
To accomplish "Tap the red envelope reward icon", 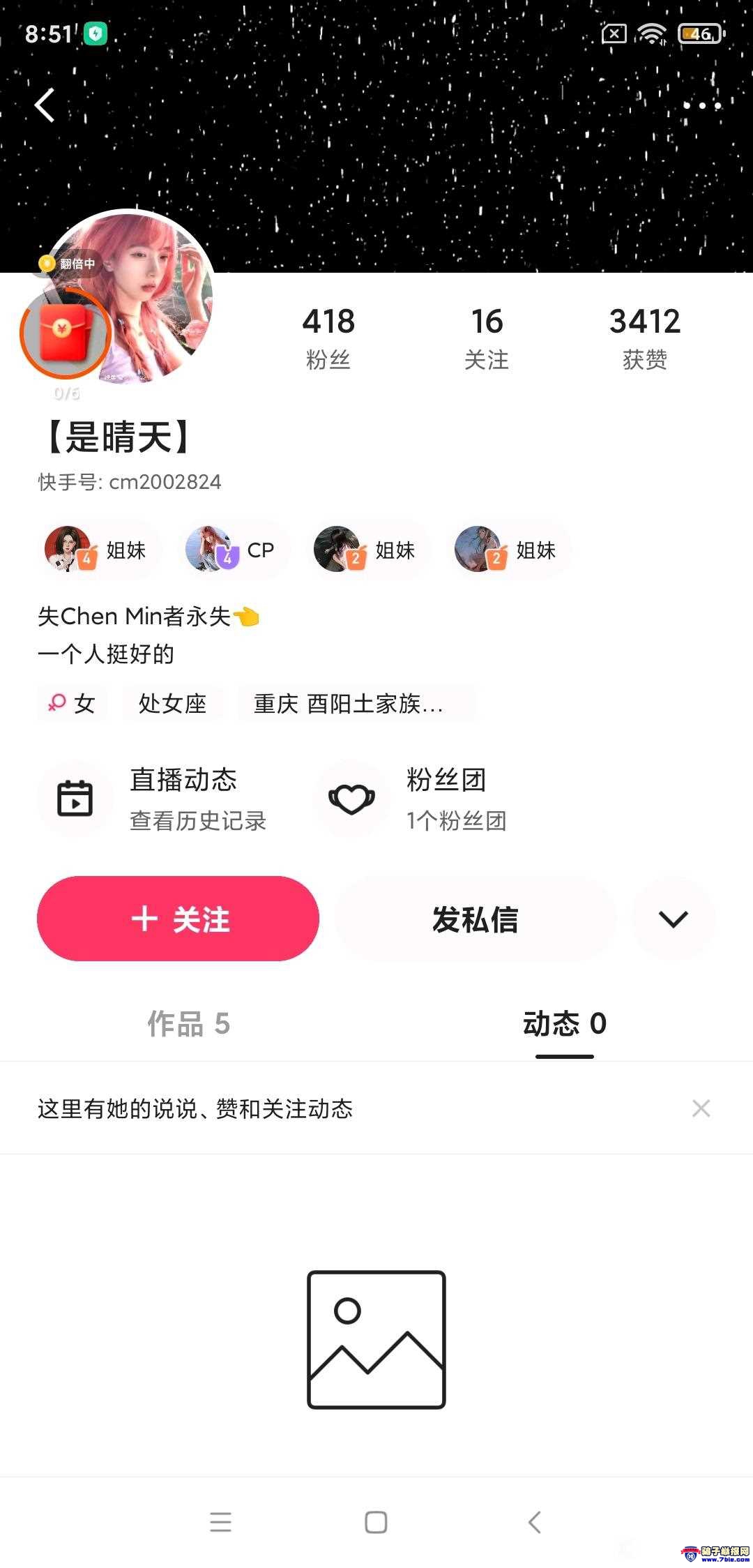I will pyautogui.click(x=66, y=333).
